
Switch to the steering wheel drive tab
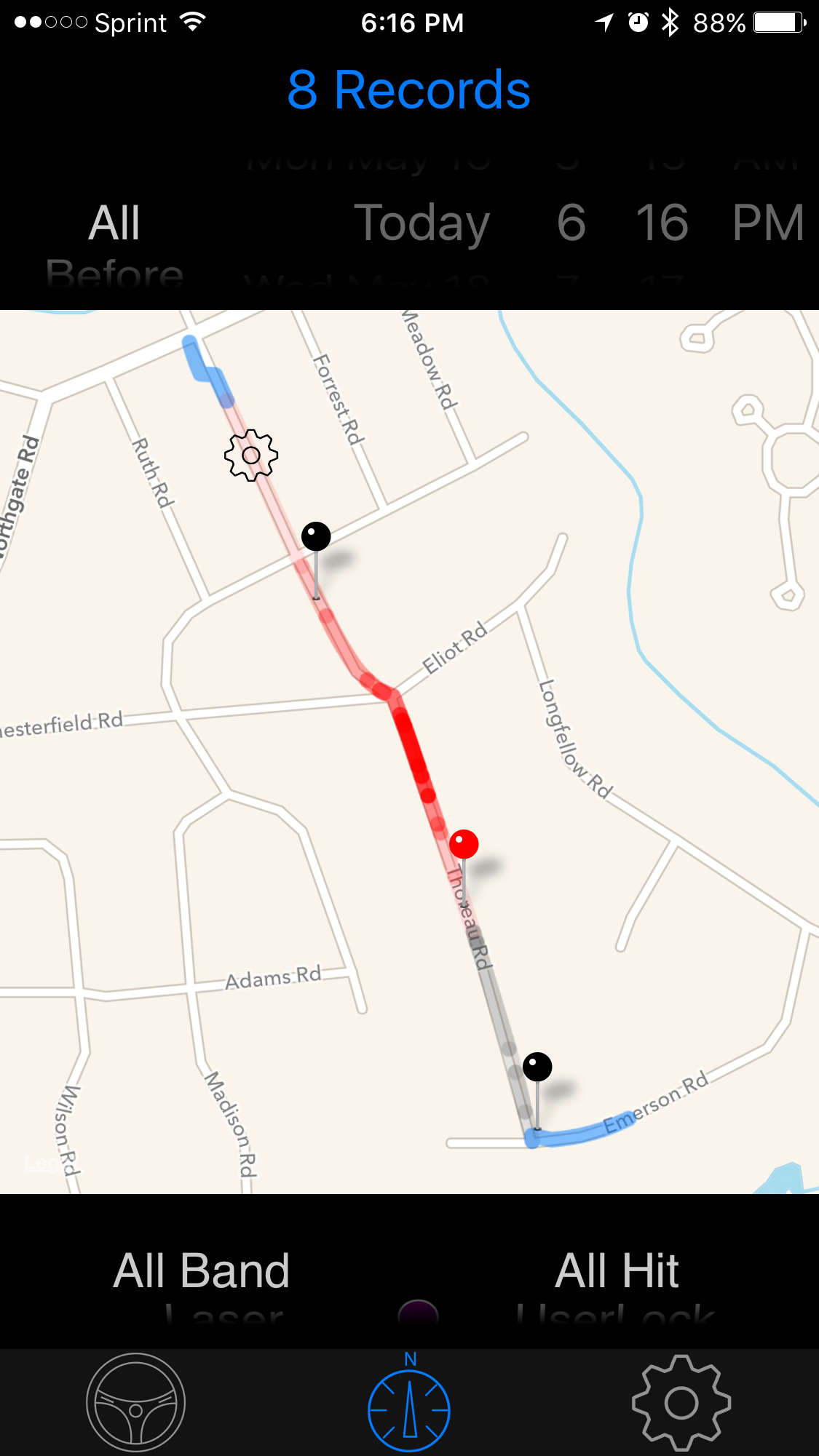coord(136,1403)
